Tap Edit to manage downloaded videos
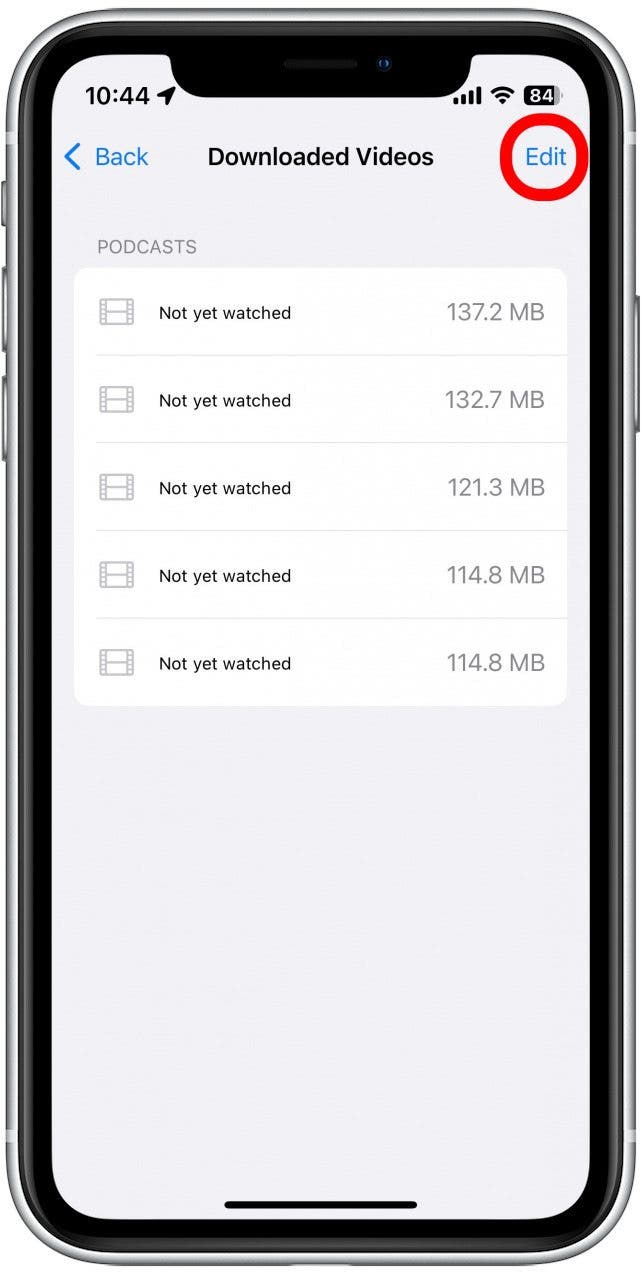642x1274 pixels. pos(545,157)
